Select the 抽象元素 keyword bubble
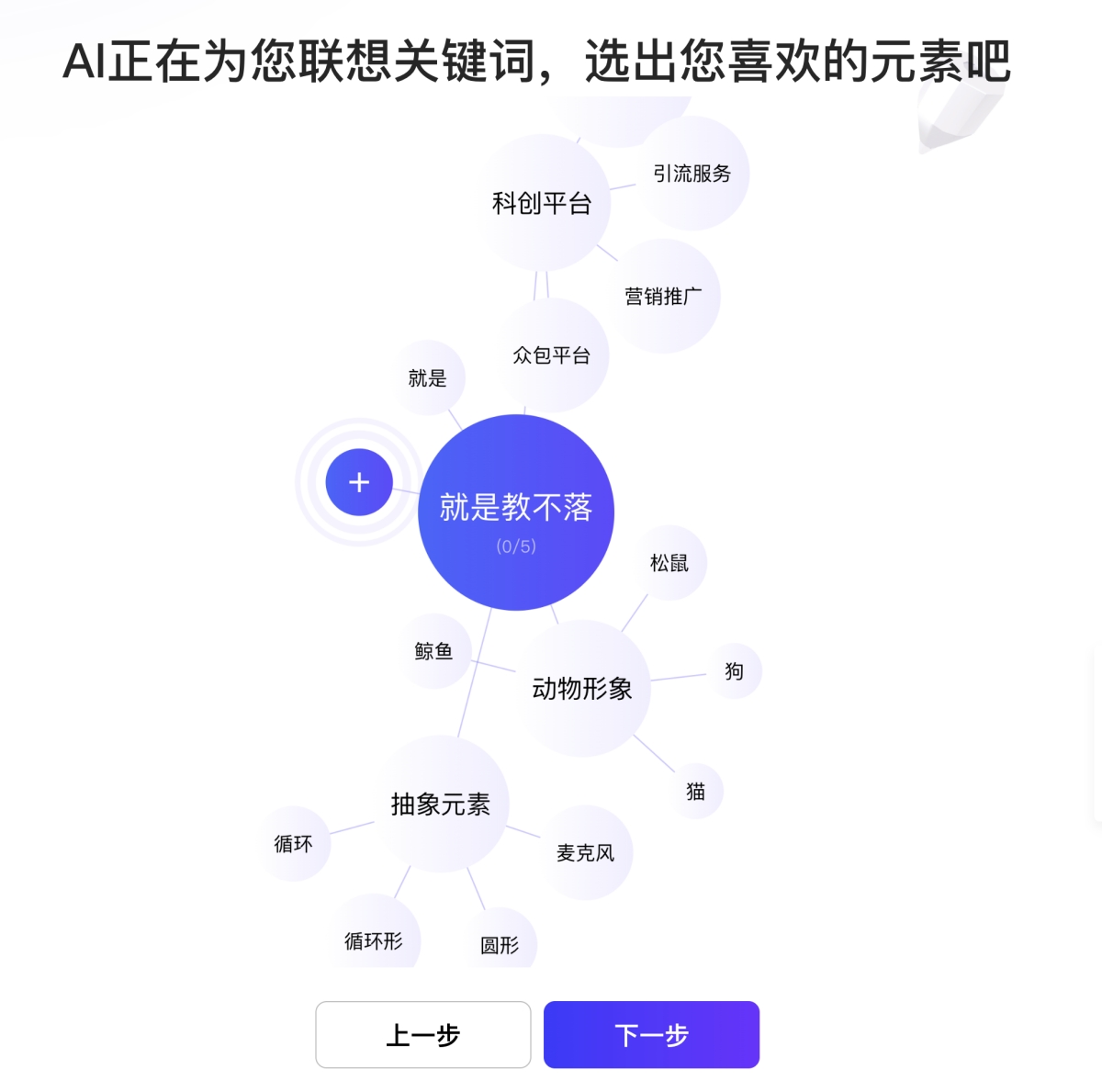Screen dimensions: 1102x1092 click(441, 805)
